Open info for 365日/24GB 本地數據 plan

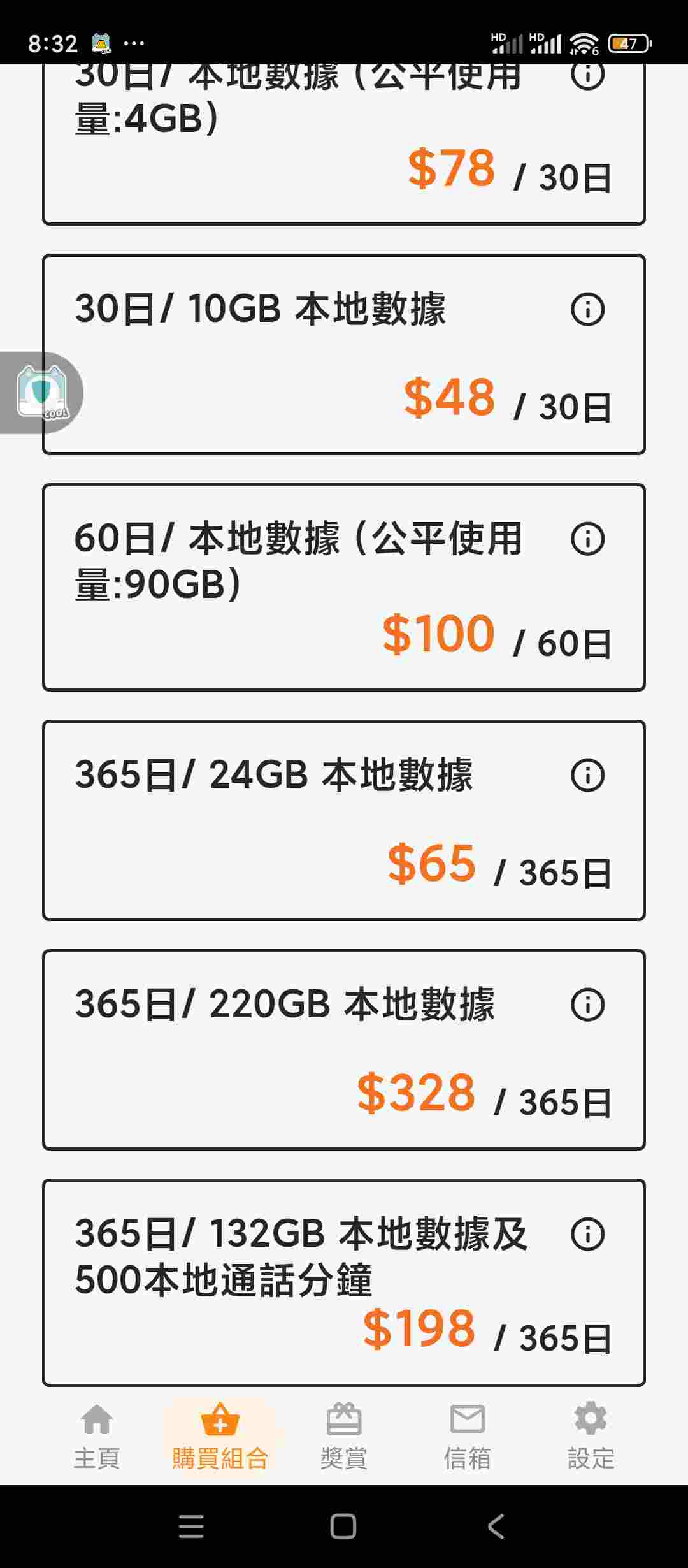(586, 774)
